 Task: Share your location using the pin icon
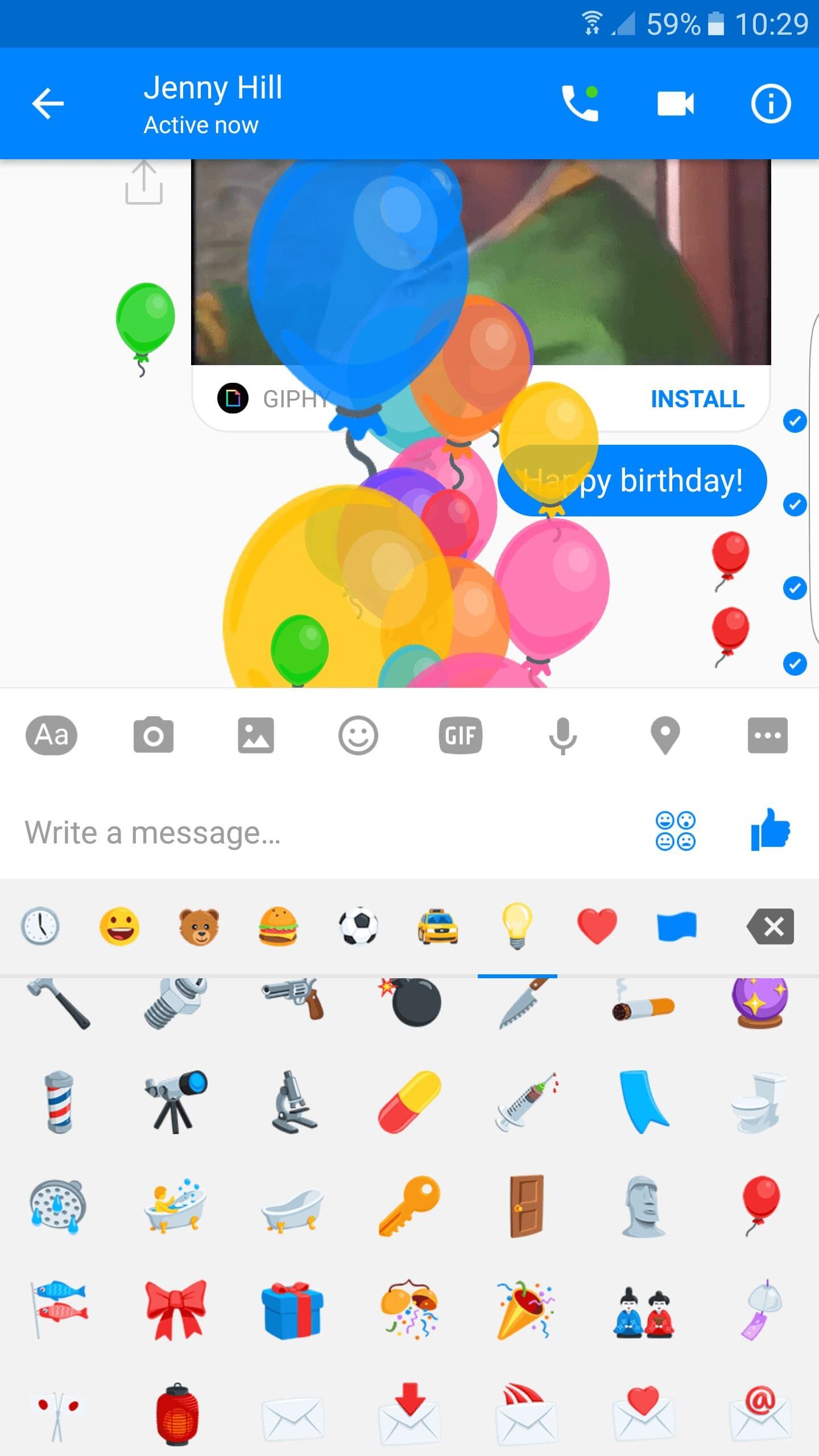[x=665, y=735]
